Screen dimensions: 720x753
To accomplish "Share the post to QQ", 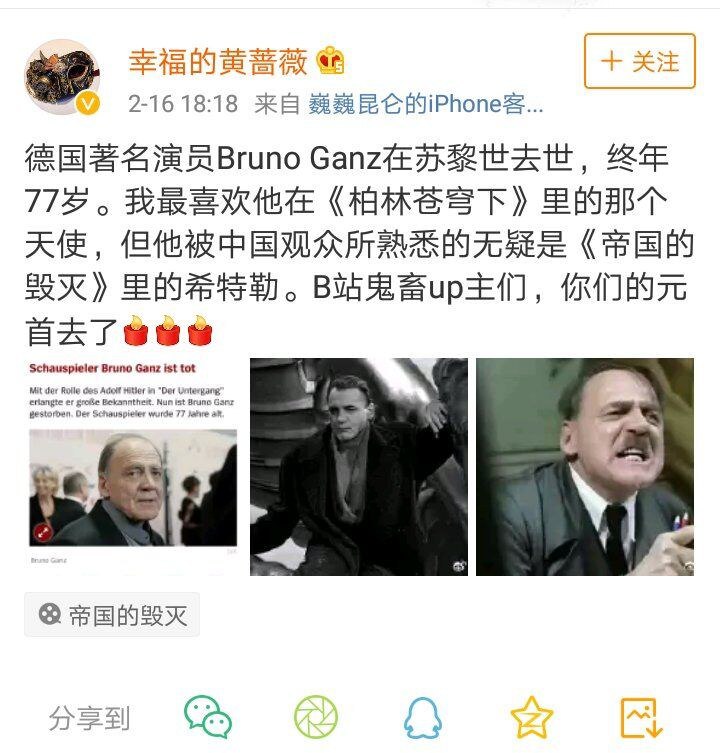I will tap(423, 716).
